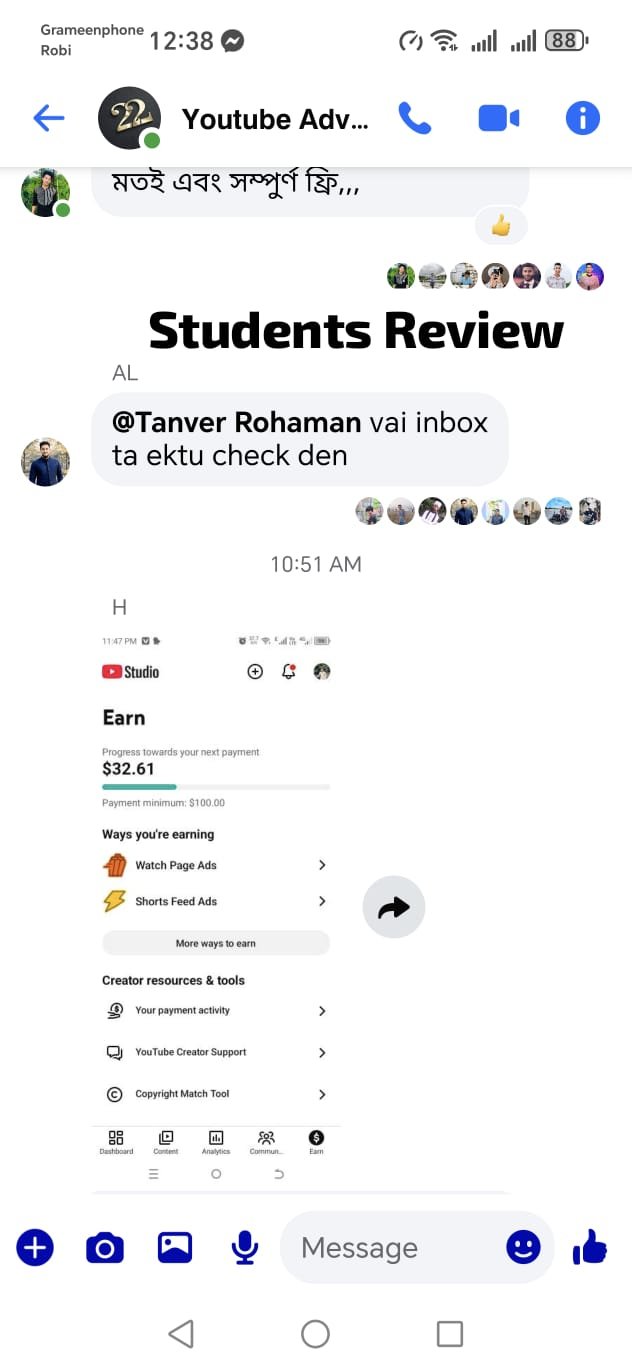Screen dimensions: 632x1368
Task: View the thumbs-up reaction on the Bengali message
Action: [501, 226]
